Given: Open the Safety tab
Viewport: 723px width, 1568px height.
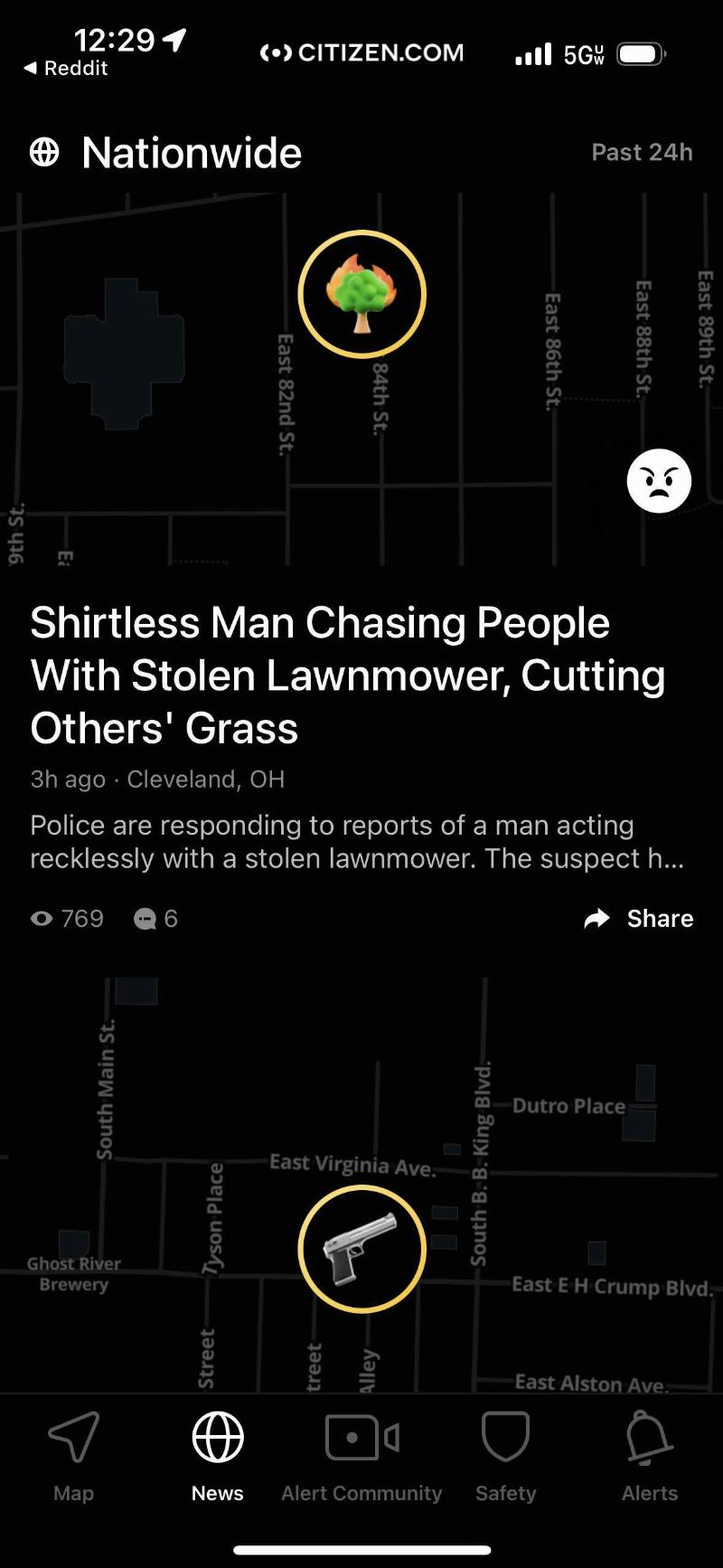Looking at the screenshot, I should coord(505,1456).
